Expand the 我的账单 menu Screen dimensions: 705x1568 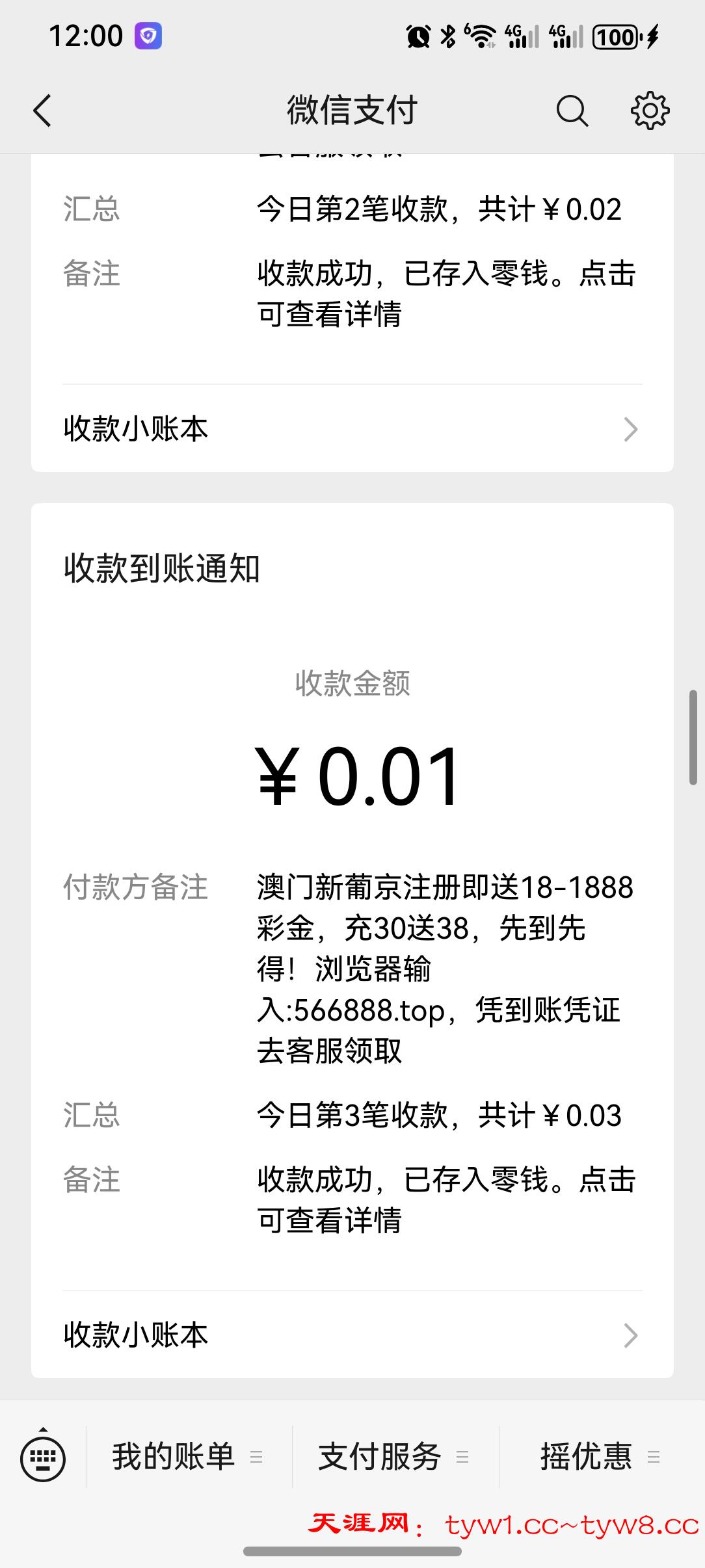click(188, 1457)
